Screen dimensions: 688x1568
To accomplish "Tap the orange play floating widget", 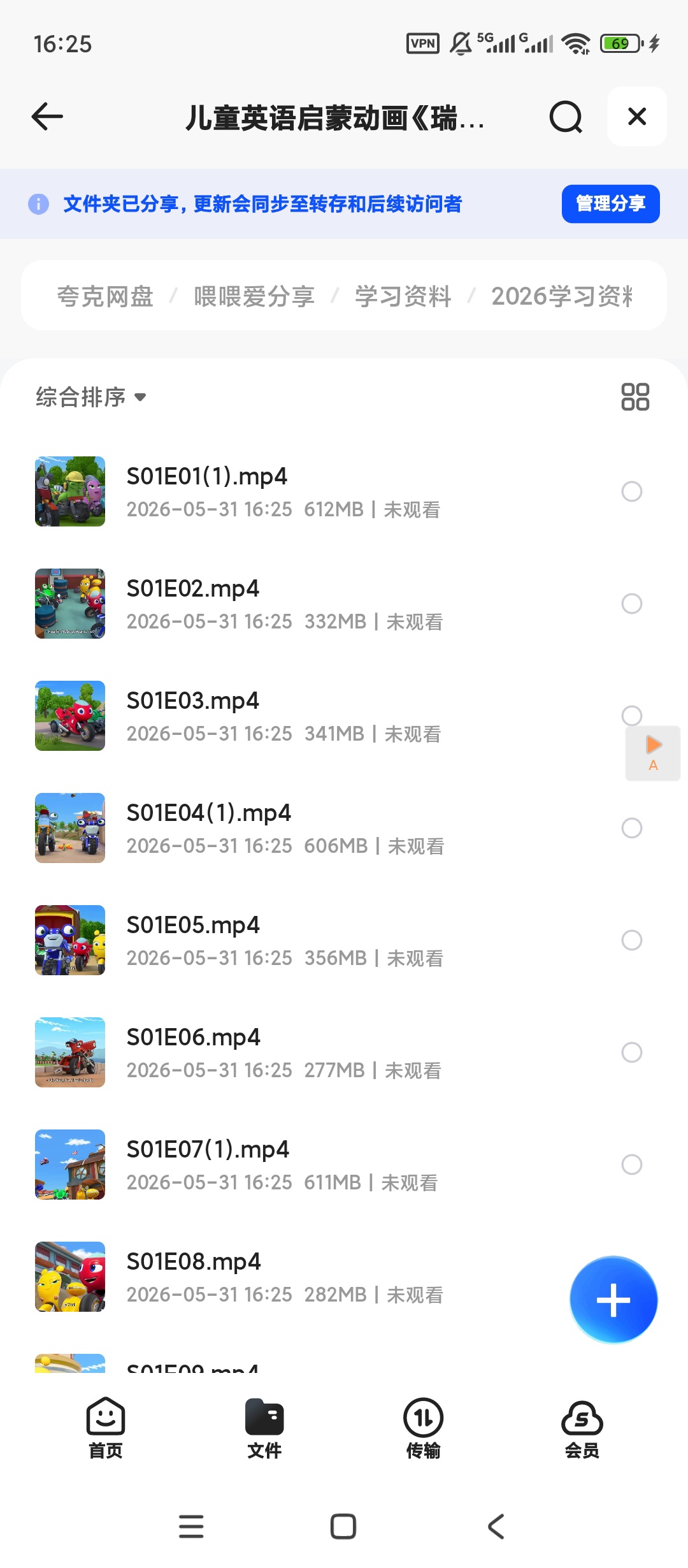I will coord(653,753).
